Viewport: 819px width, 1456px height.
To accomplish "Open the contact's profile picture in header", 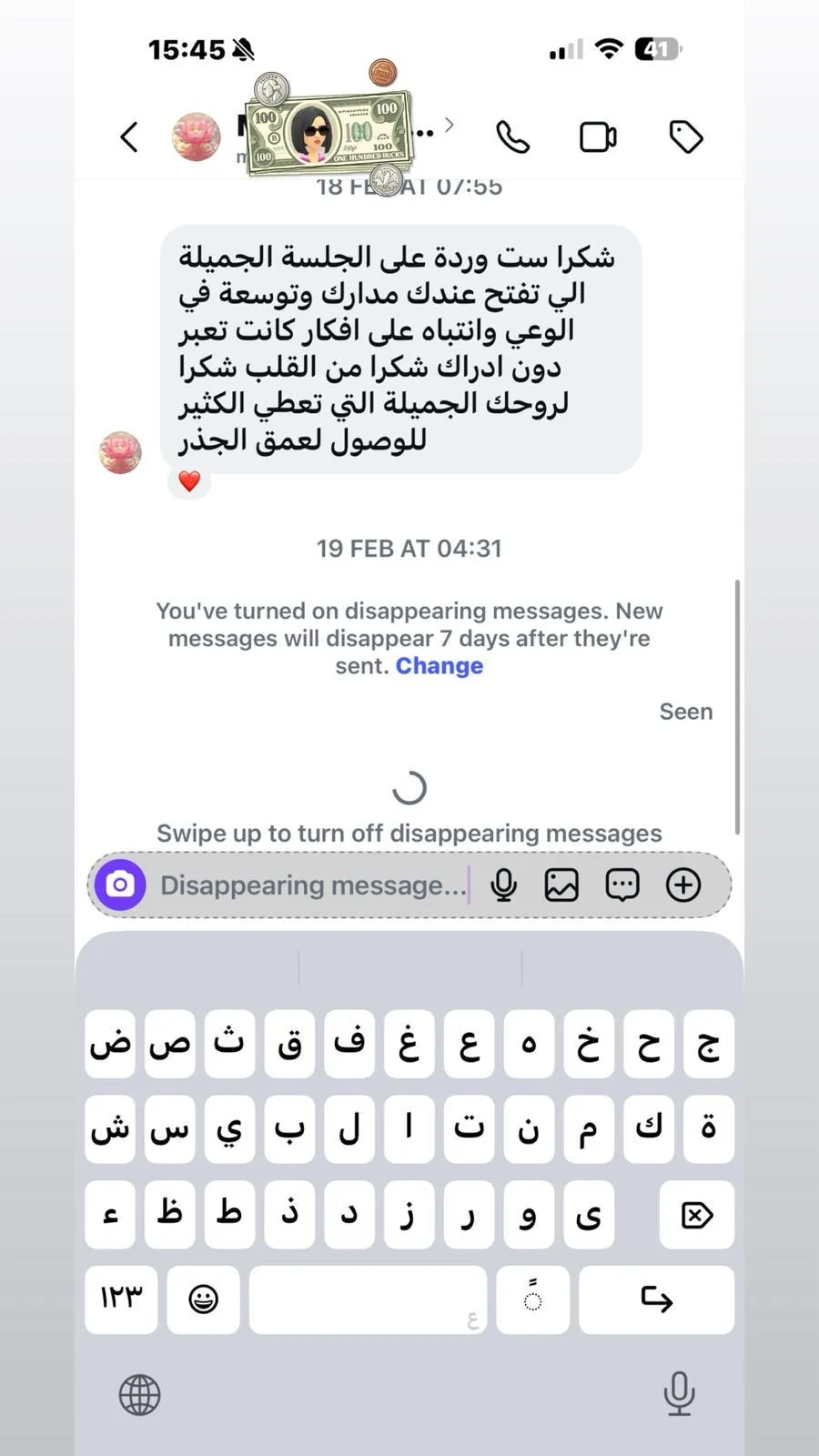I will coord(197,137).
